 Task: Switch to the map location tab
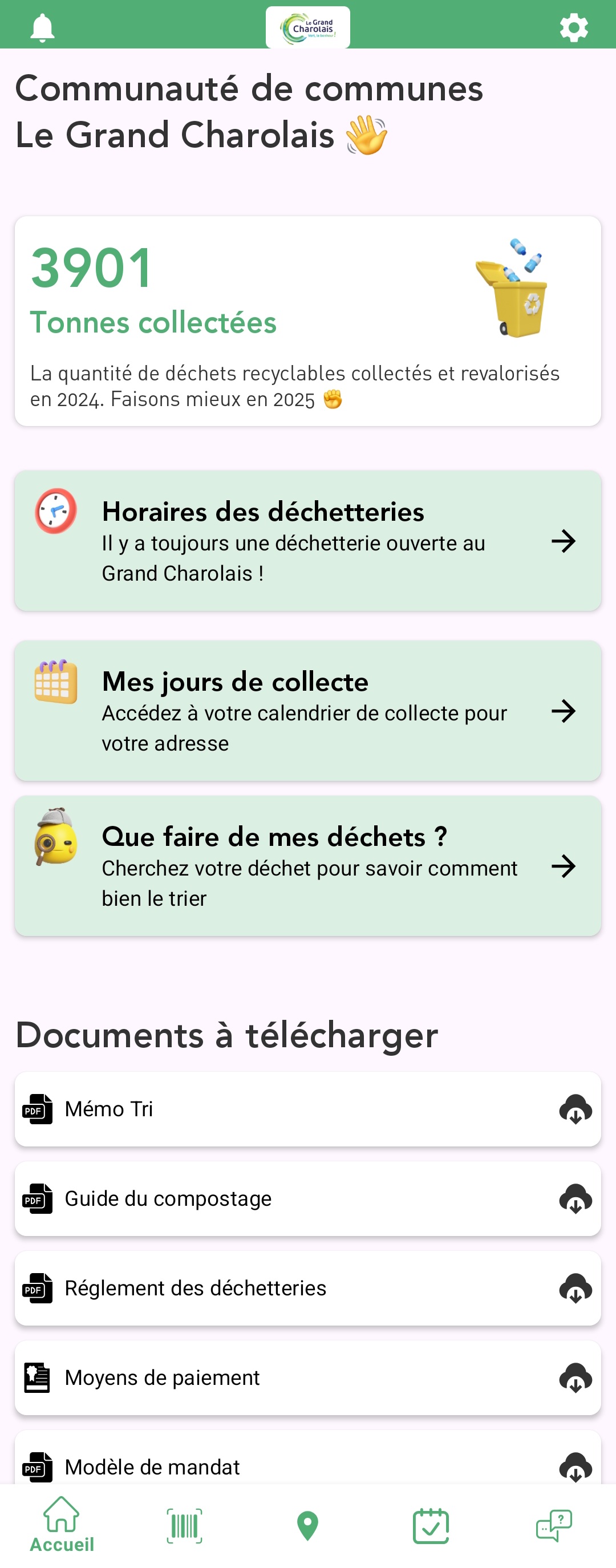coord(307,1525)
